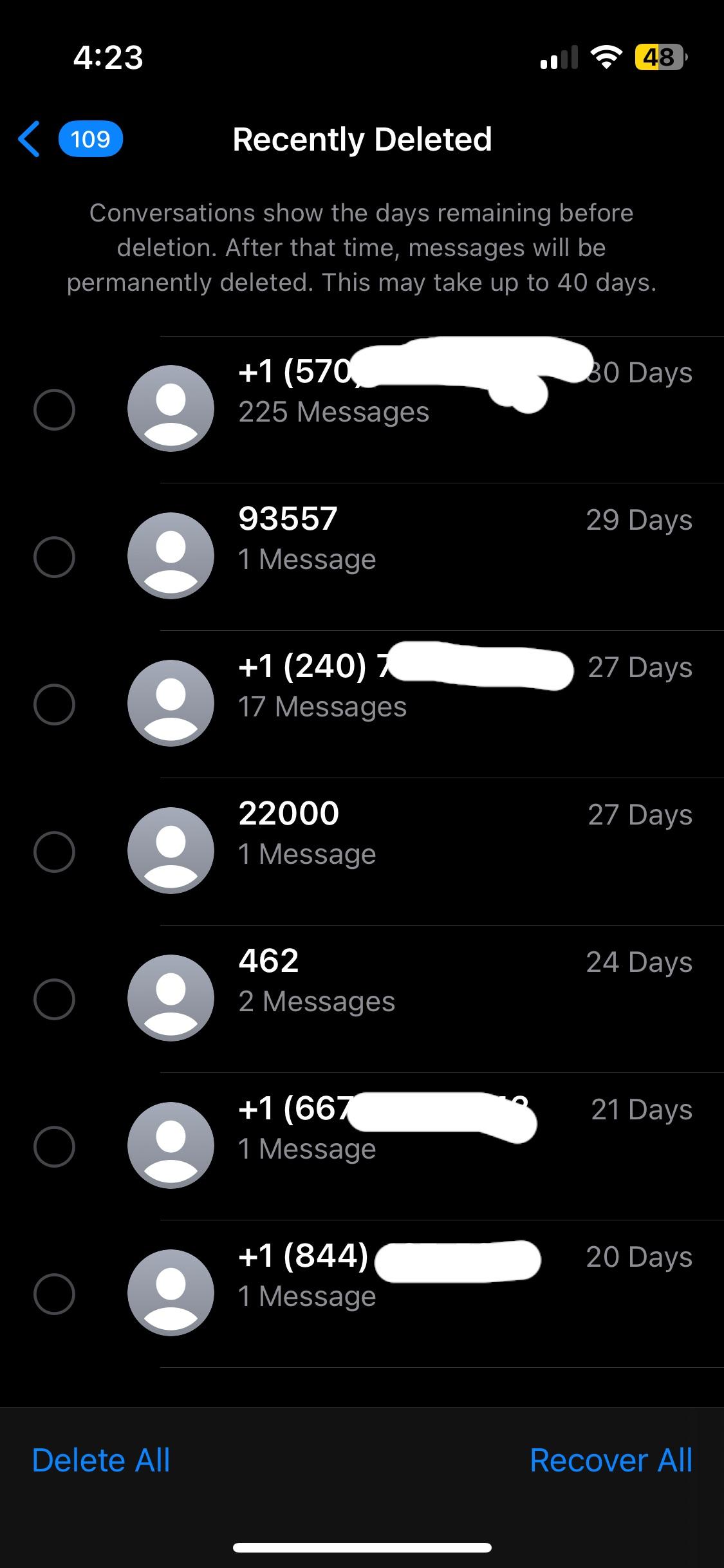The image size is (724, 1568).
Task: Tap the contact photo for the +1 (844) conversation
Action: 170,1293
